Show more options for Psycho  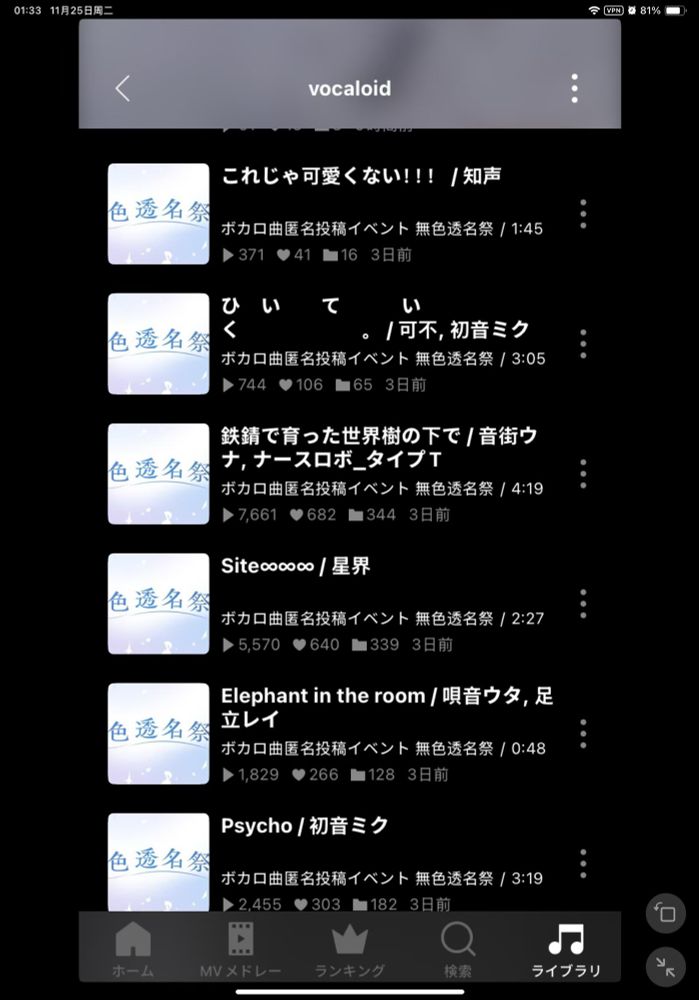coord(583,864)
